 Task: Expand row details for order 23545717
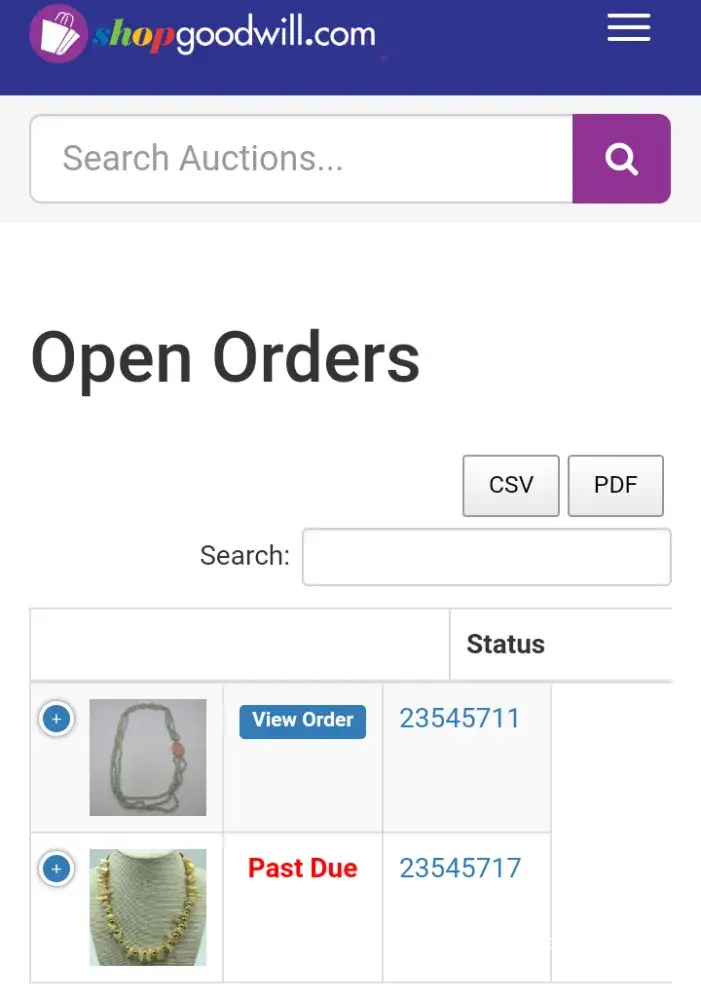(56, 869)
